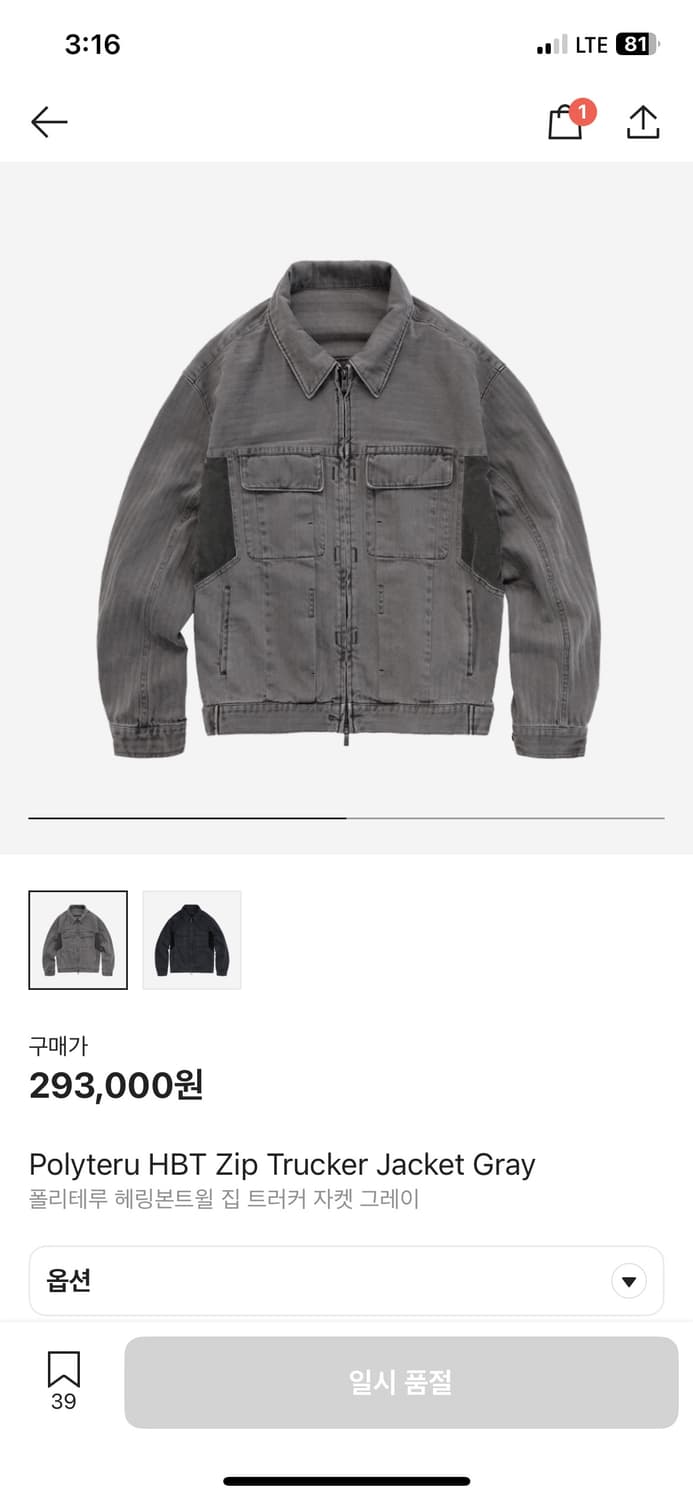Select the gray jacket thumbnail

pos(78,940)
